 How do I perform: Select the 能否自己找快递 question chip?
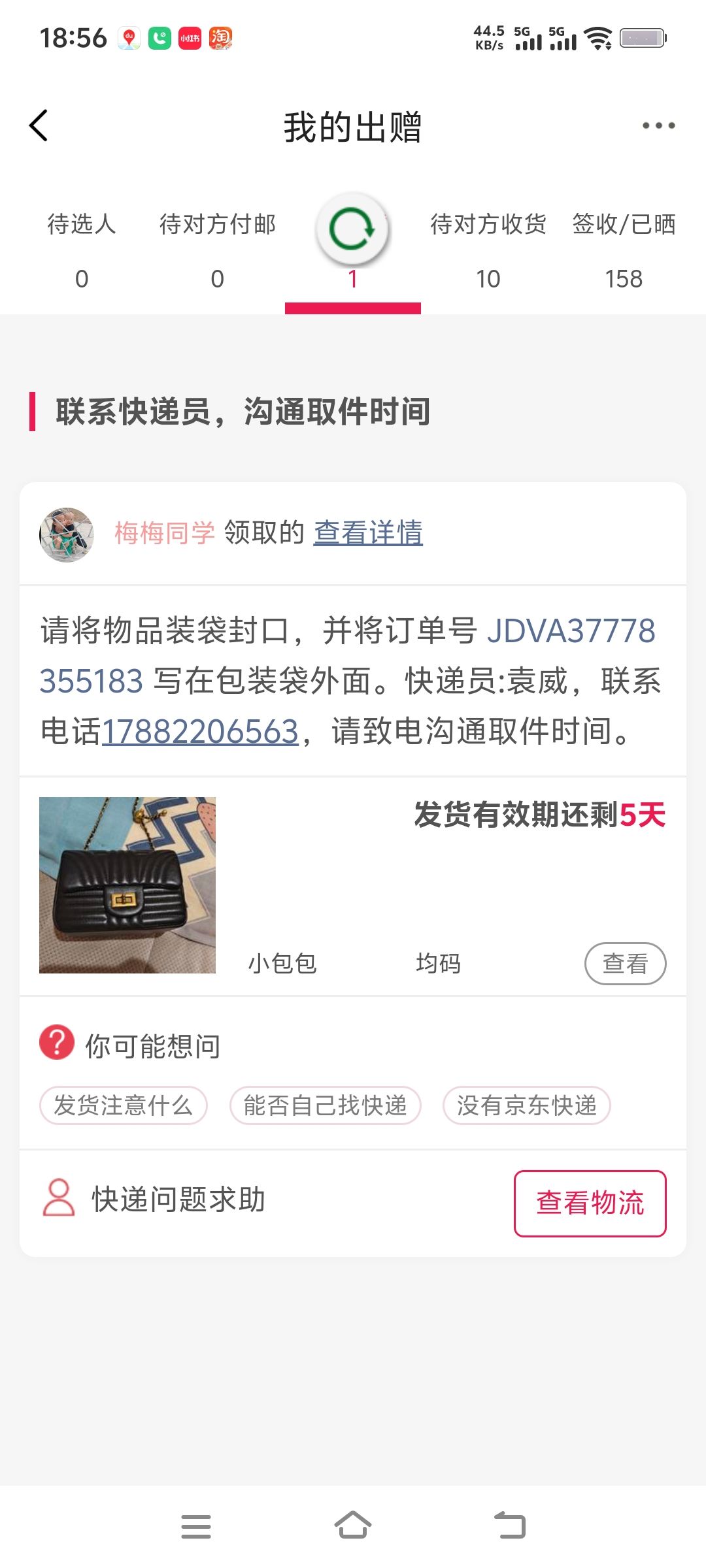(x=325, y=1105)
